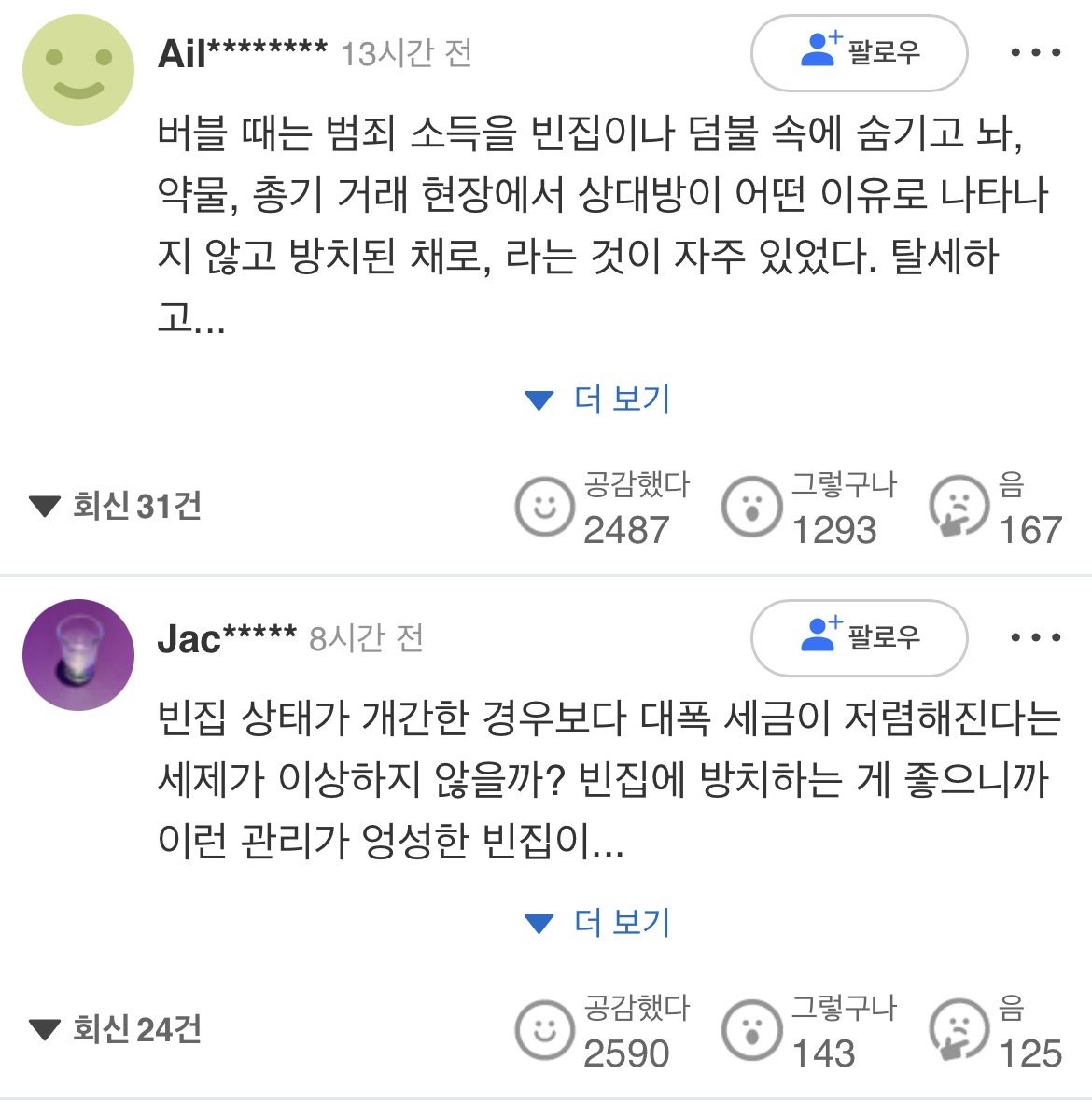The image size is (1092, 1102).
Task: Follow user Ail********
Action: point(859,53)
